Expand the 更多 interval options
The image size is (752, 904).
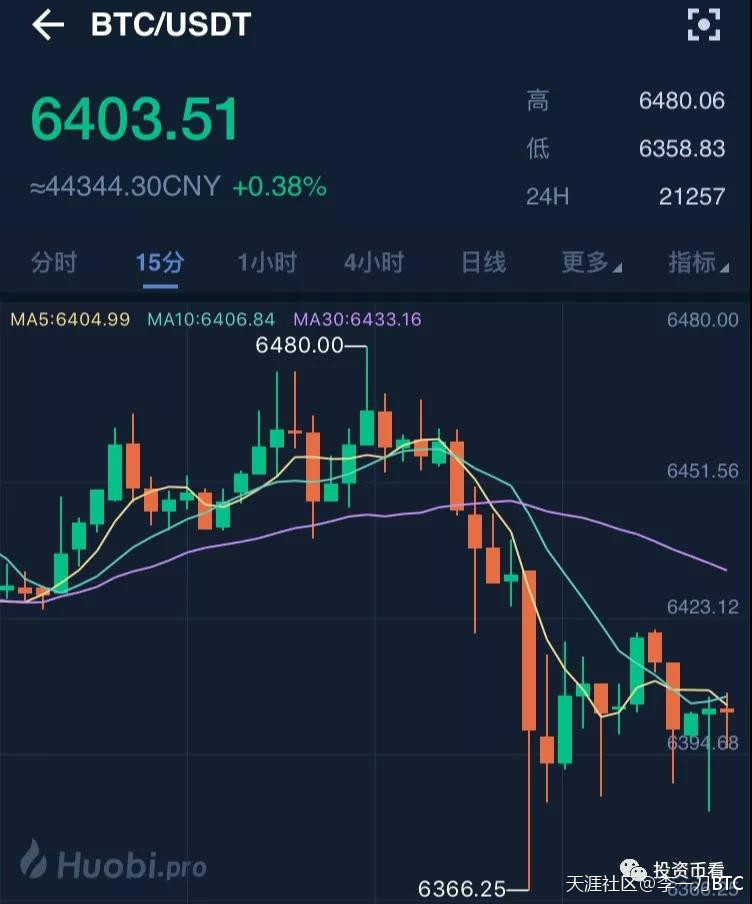[590, 263]
